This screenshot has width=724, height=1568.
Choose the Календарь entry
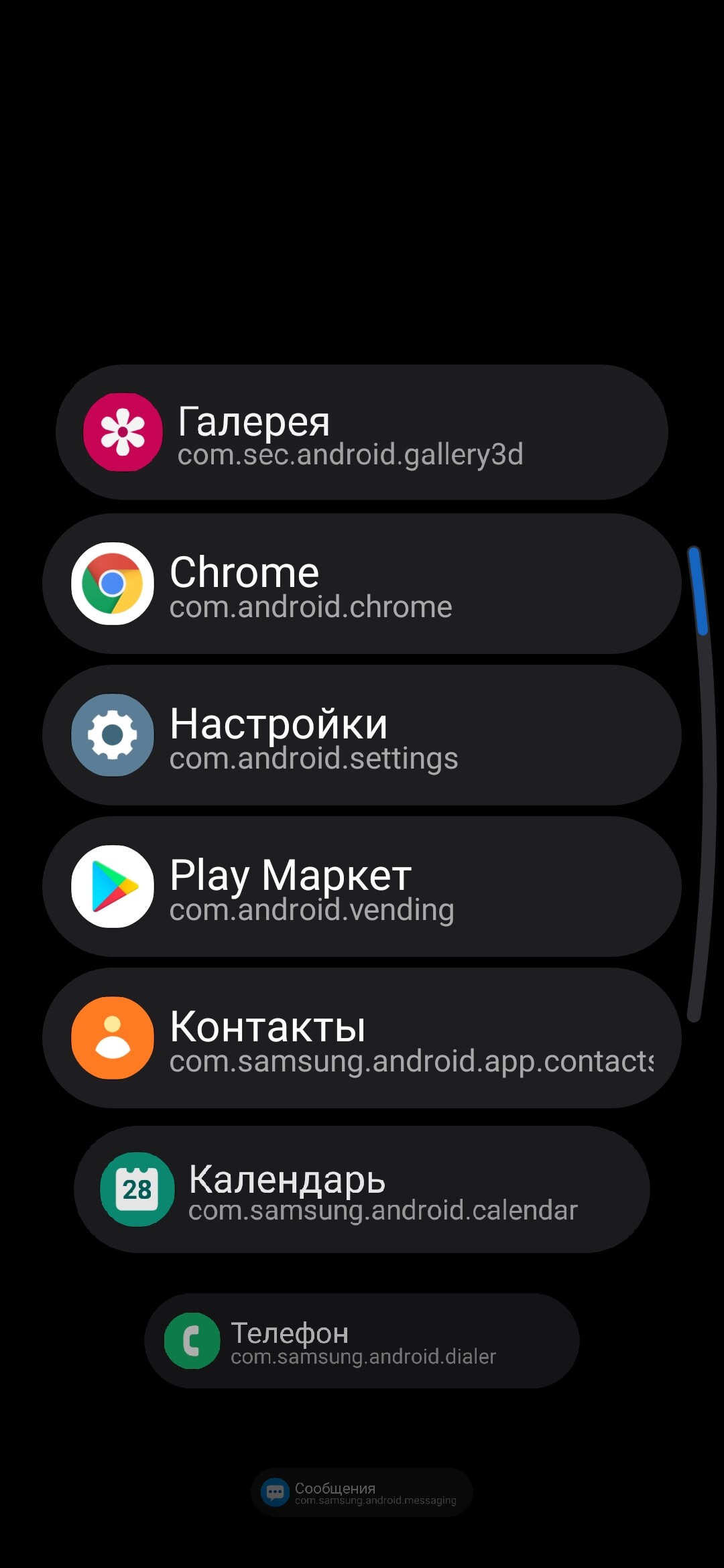(362, 1189)
